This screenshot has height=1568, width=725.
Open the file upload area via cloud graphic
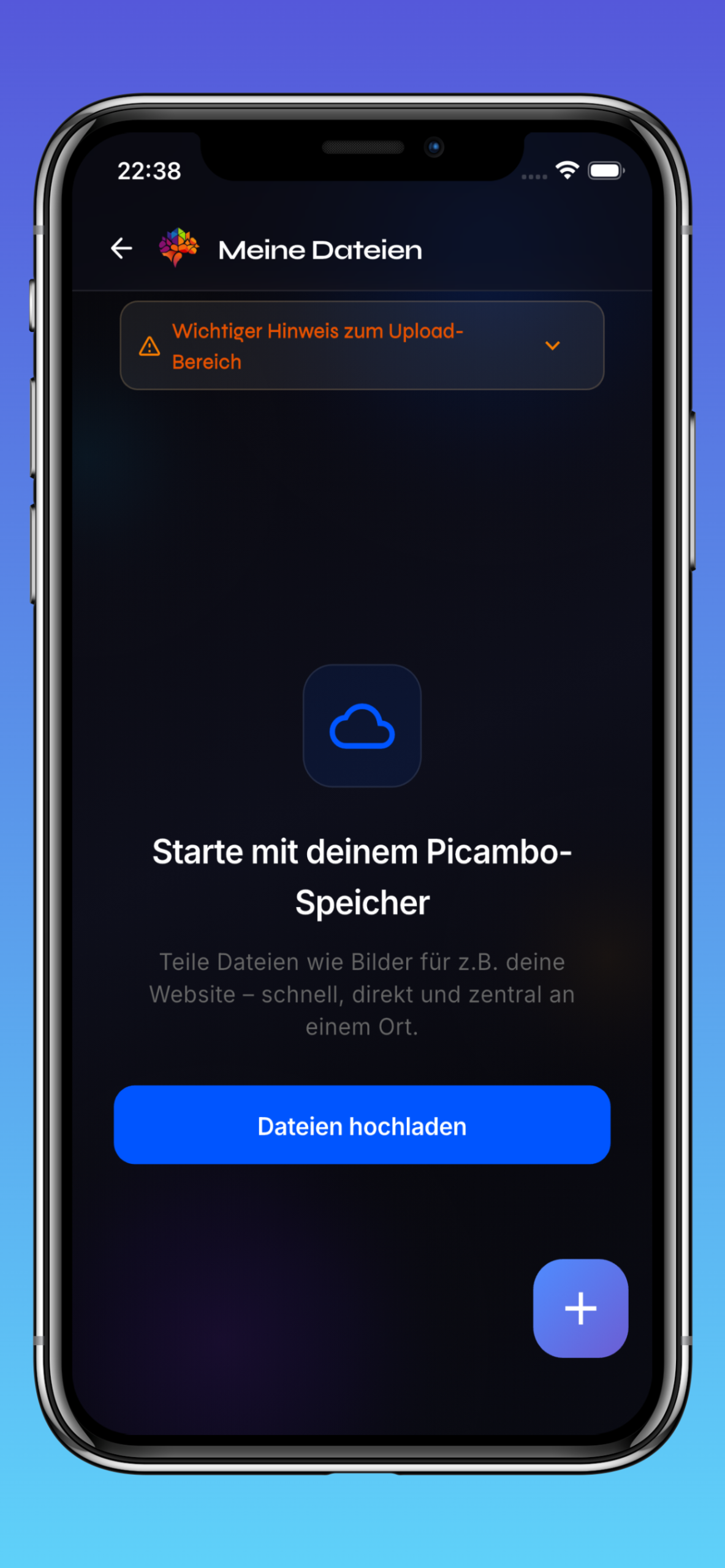tap(362, 726)
